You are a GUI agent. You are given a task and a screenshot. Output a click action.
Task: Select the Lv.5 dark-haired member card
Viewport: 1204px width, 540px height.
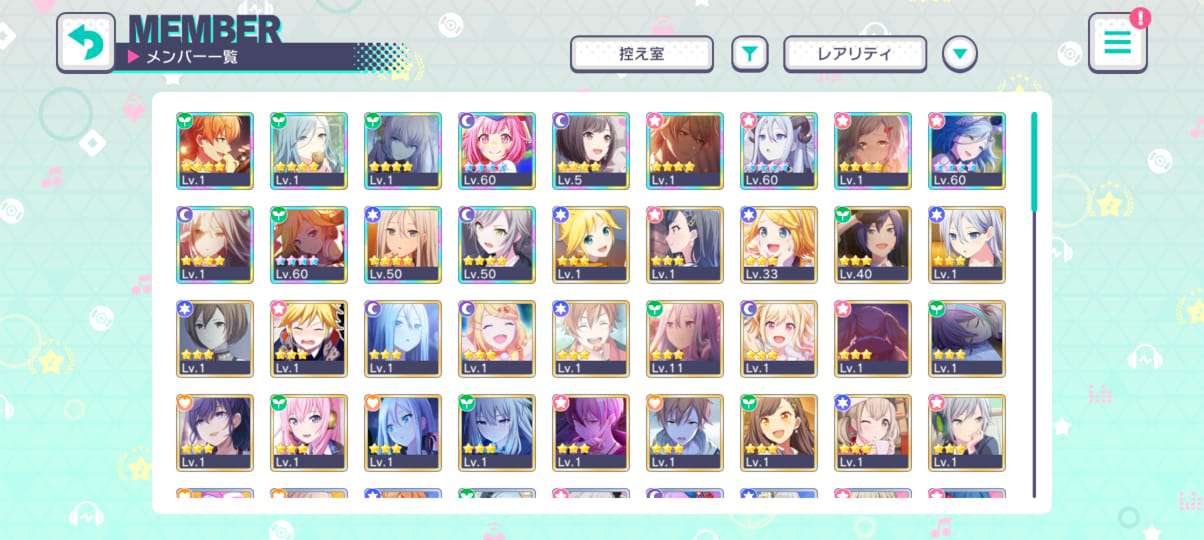[x=591, y=151]
